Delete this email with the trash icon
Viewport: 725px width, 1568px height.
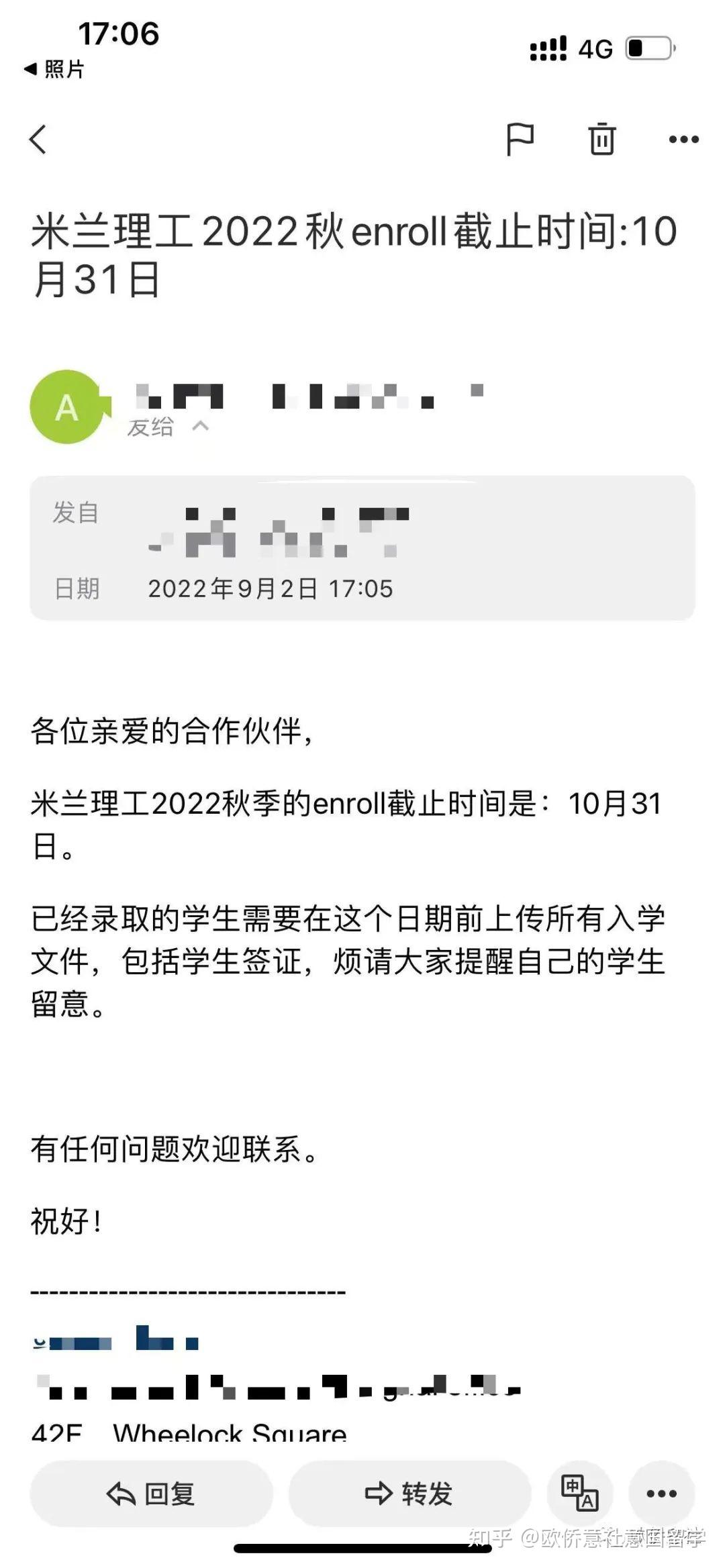[601, 139]
